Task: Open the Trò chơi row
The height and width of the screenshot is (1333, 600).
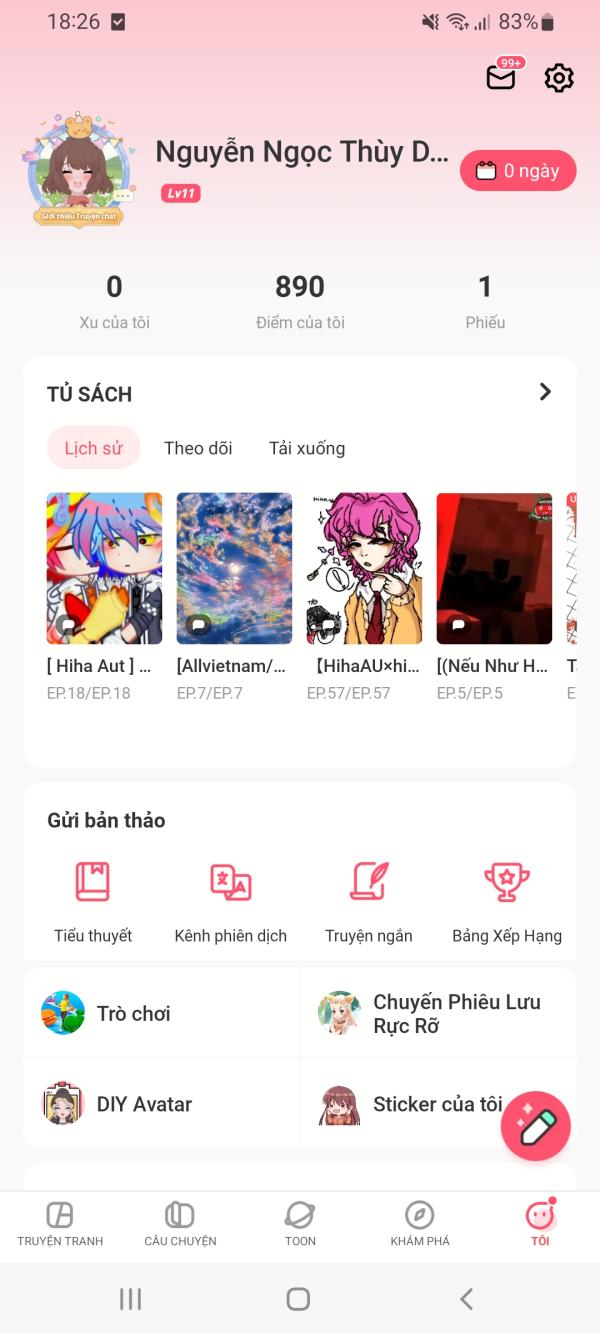Action: pyautogui.click(x=160, y=1013)
